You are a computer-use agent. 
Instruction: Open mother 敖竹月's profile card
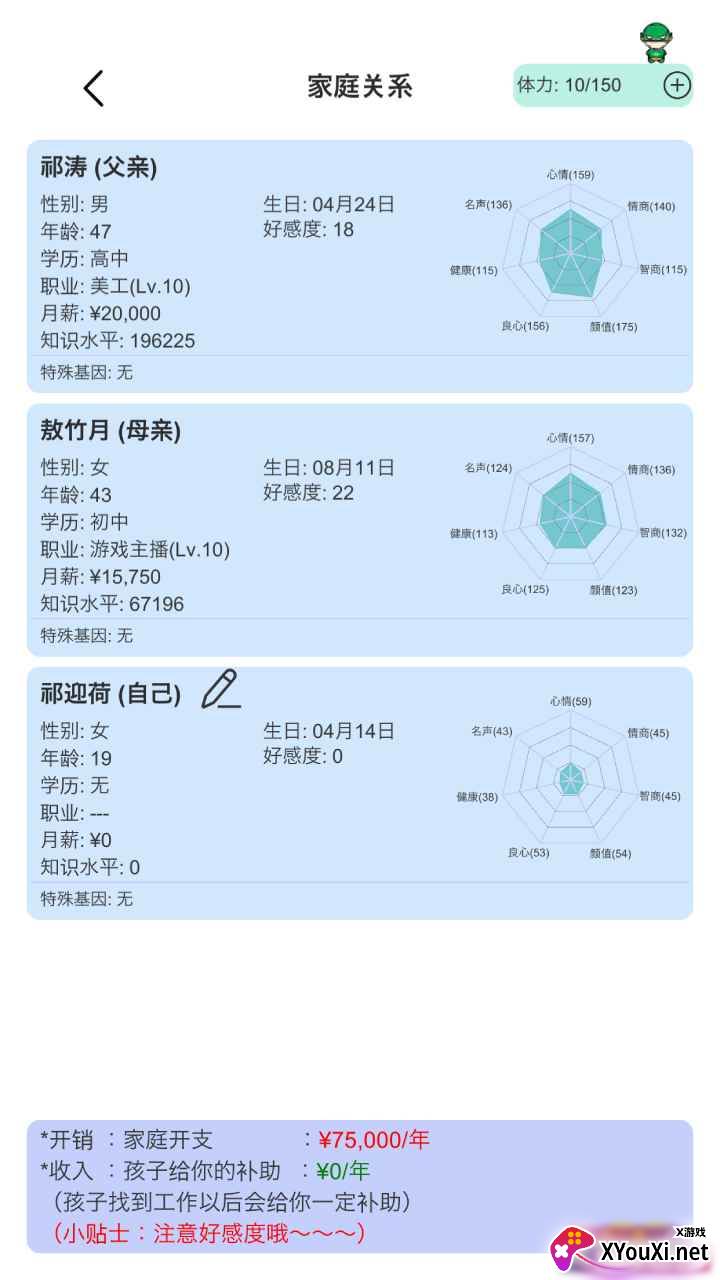coord(360,530)
